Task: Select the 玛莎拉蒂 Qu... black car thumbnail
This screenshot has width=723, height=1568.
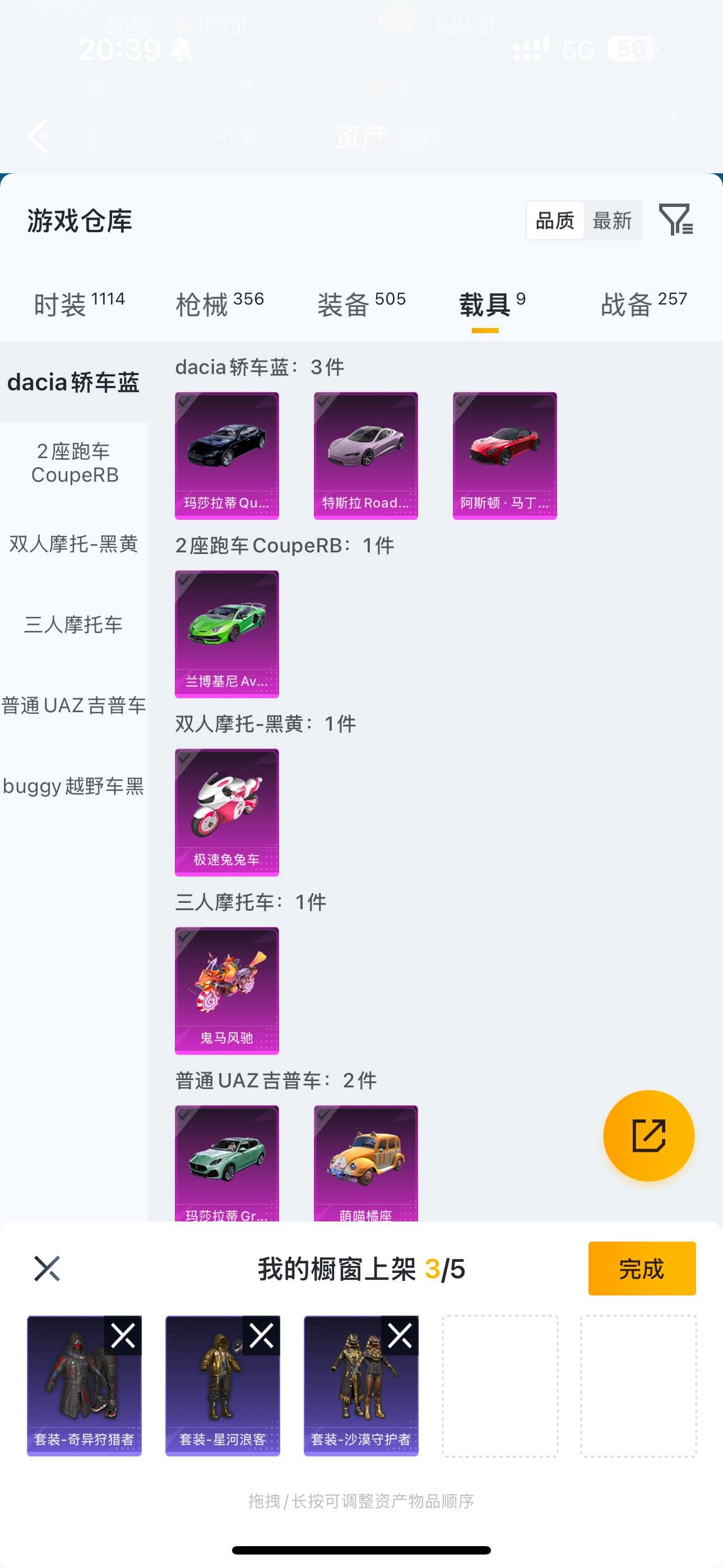Action: coord(226,455)
